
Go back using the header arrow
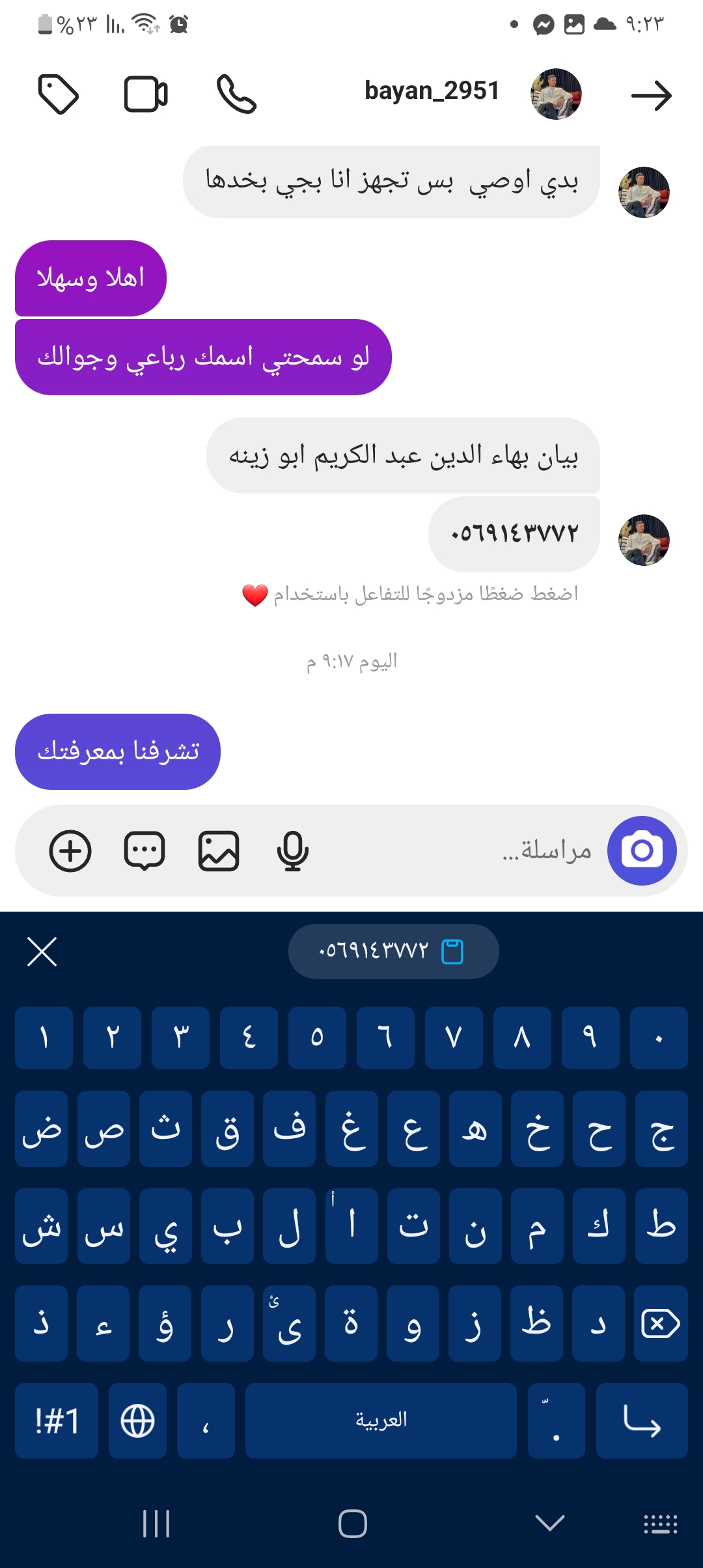(x=651, y=96)
